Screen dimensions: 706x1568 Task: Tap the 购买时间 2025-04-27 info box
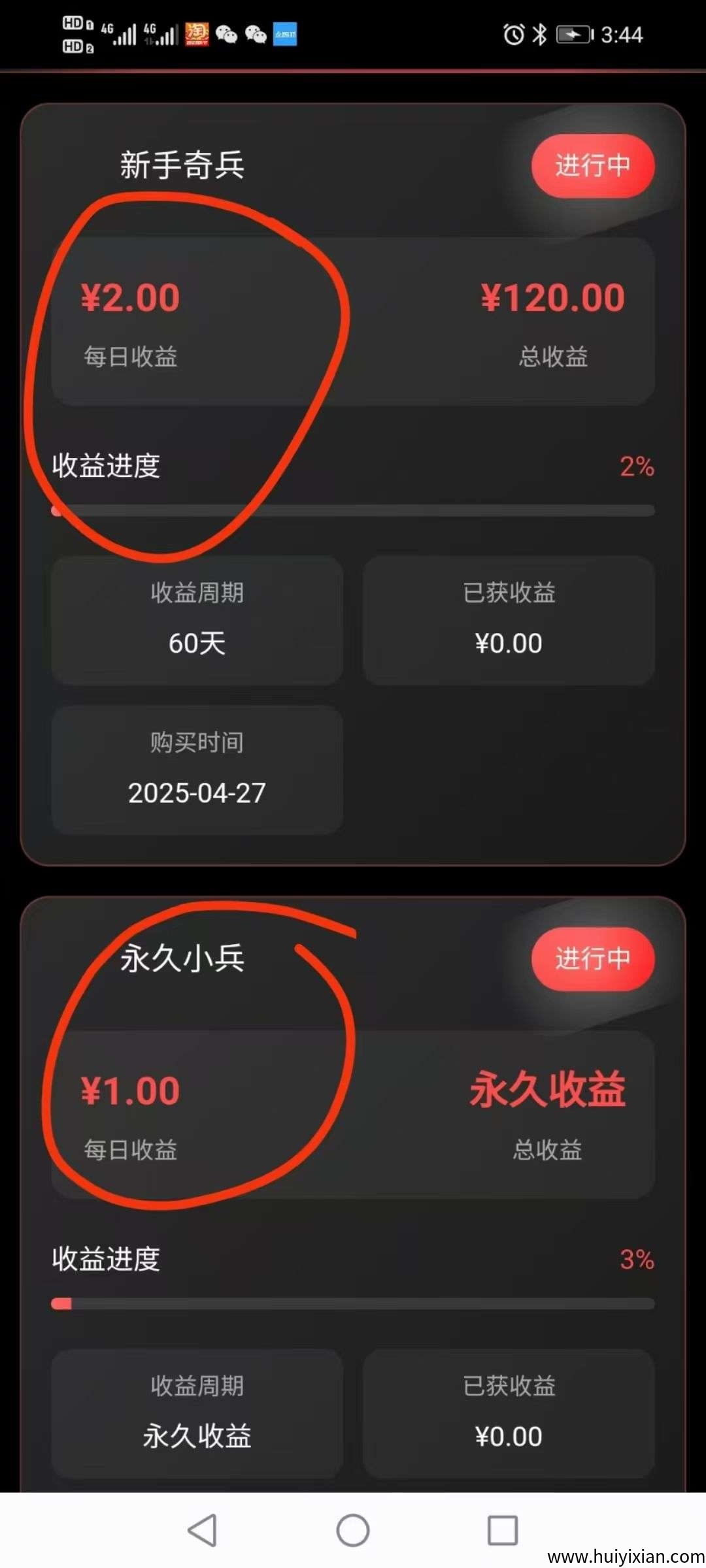pyautogui.click(x=196, y=771)
